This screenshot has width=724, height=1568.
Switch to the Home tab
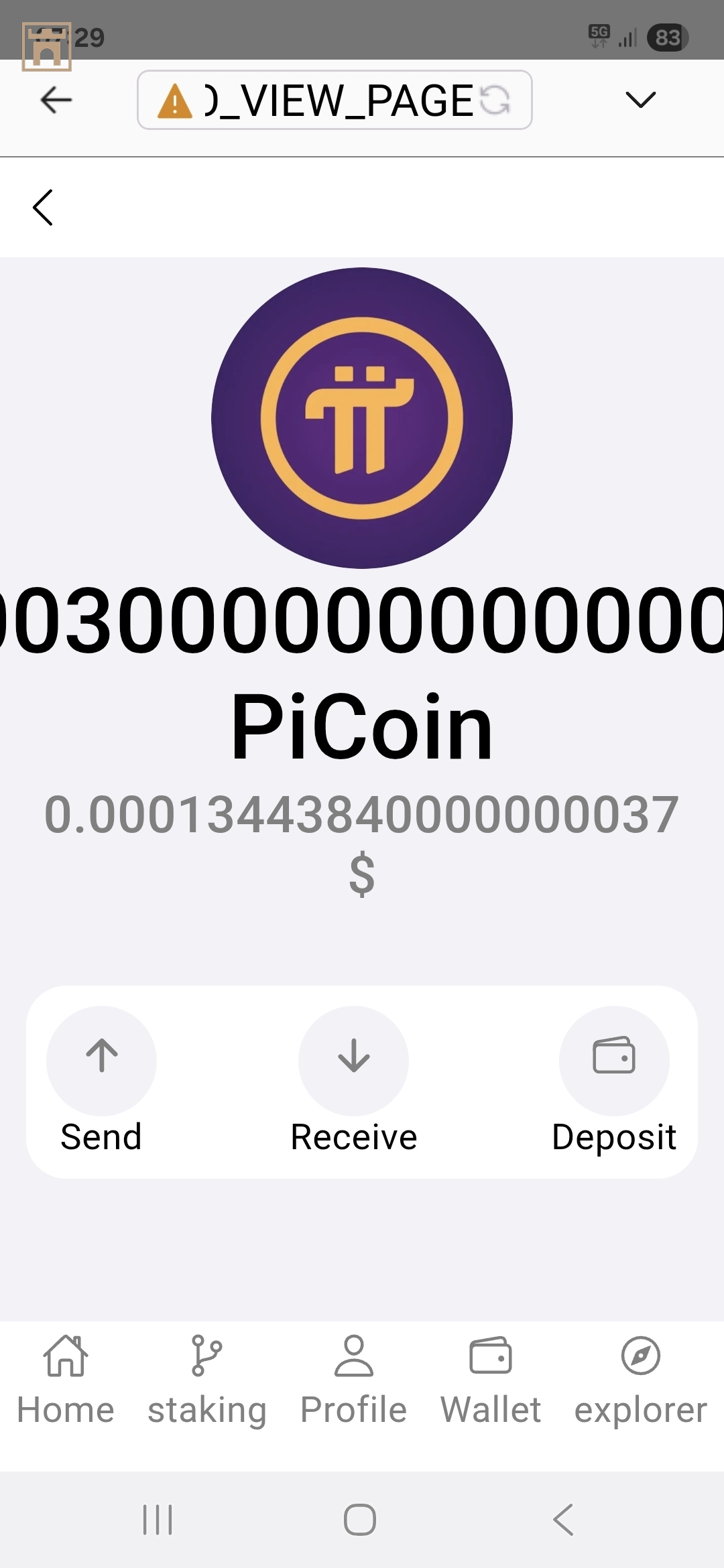tap(66, 1380)
